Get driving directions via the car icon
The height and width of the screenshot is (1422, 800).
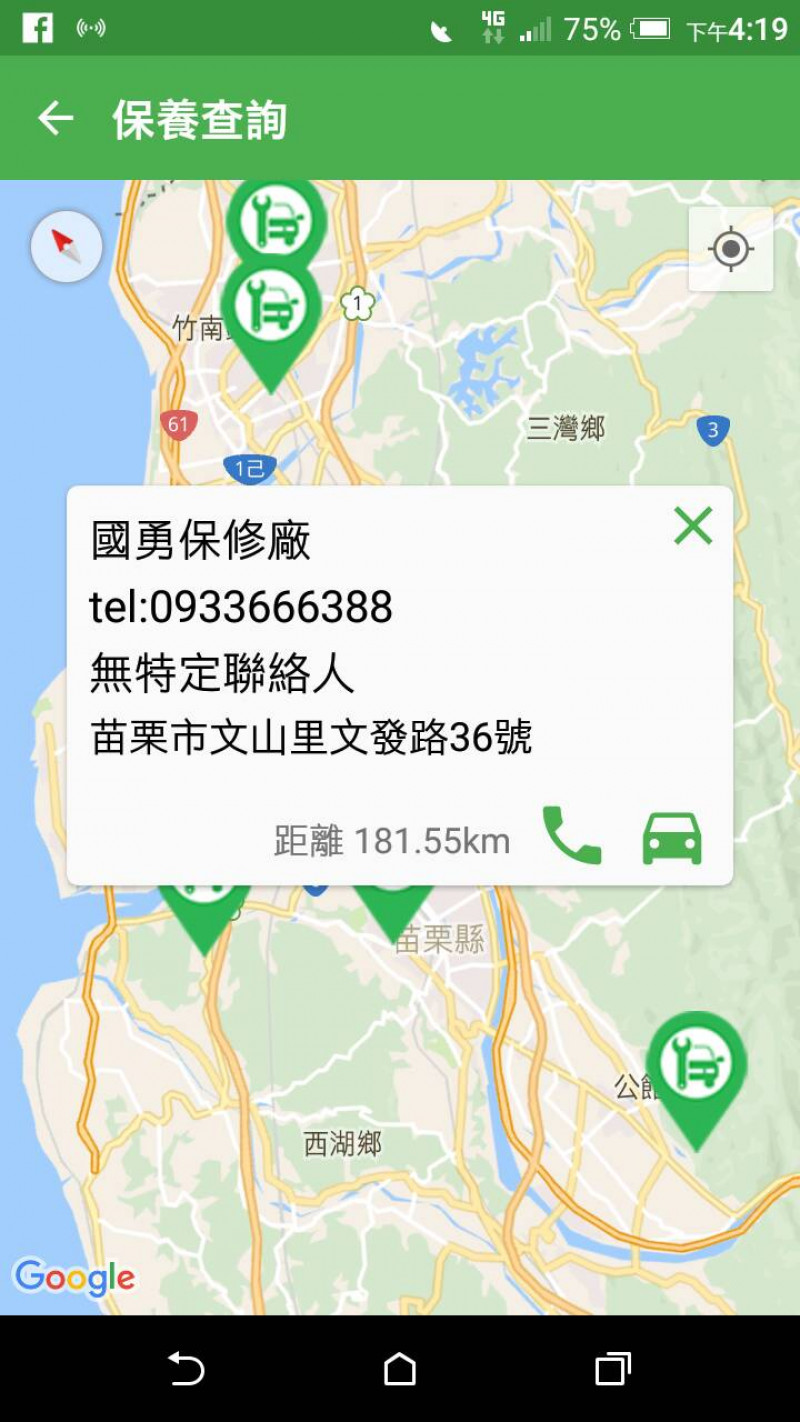[672, 838]
